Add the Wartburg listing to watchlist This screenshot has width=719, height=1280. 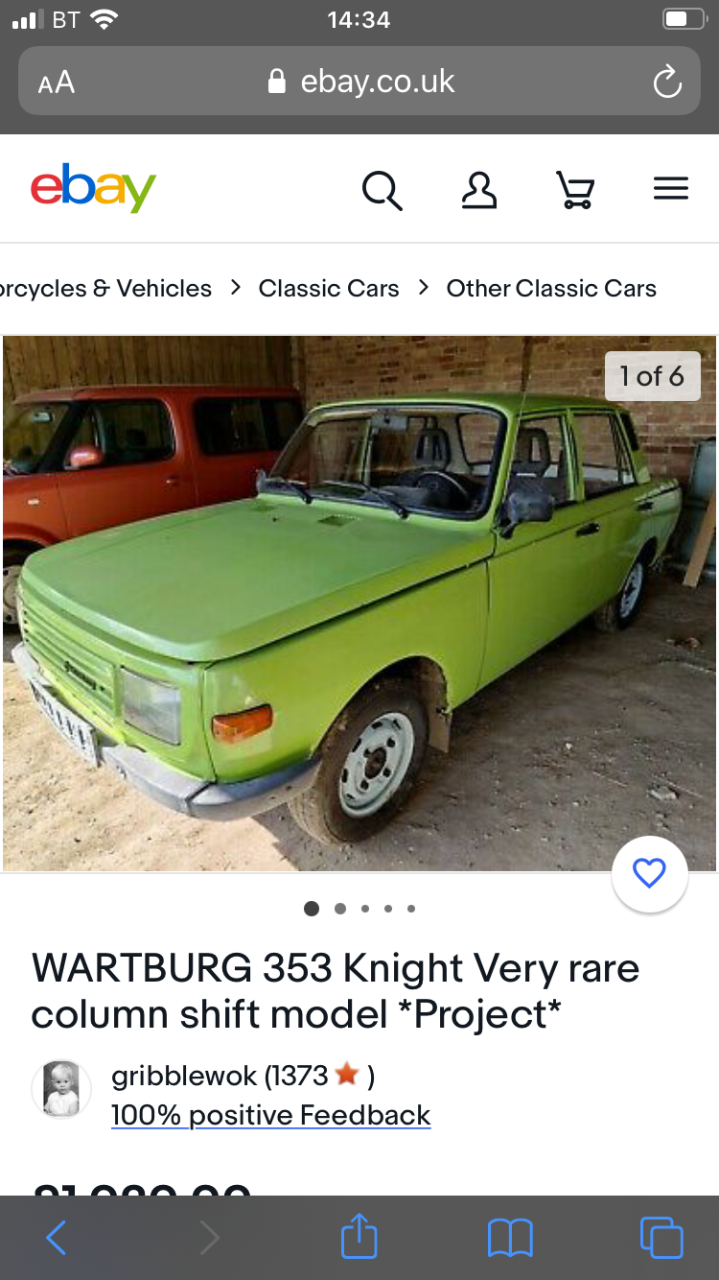click(649, 874)
